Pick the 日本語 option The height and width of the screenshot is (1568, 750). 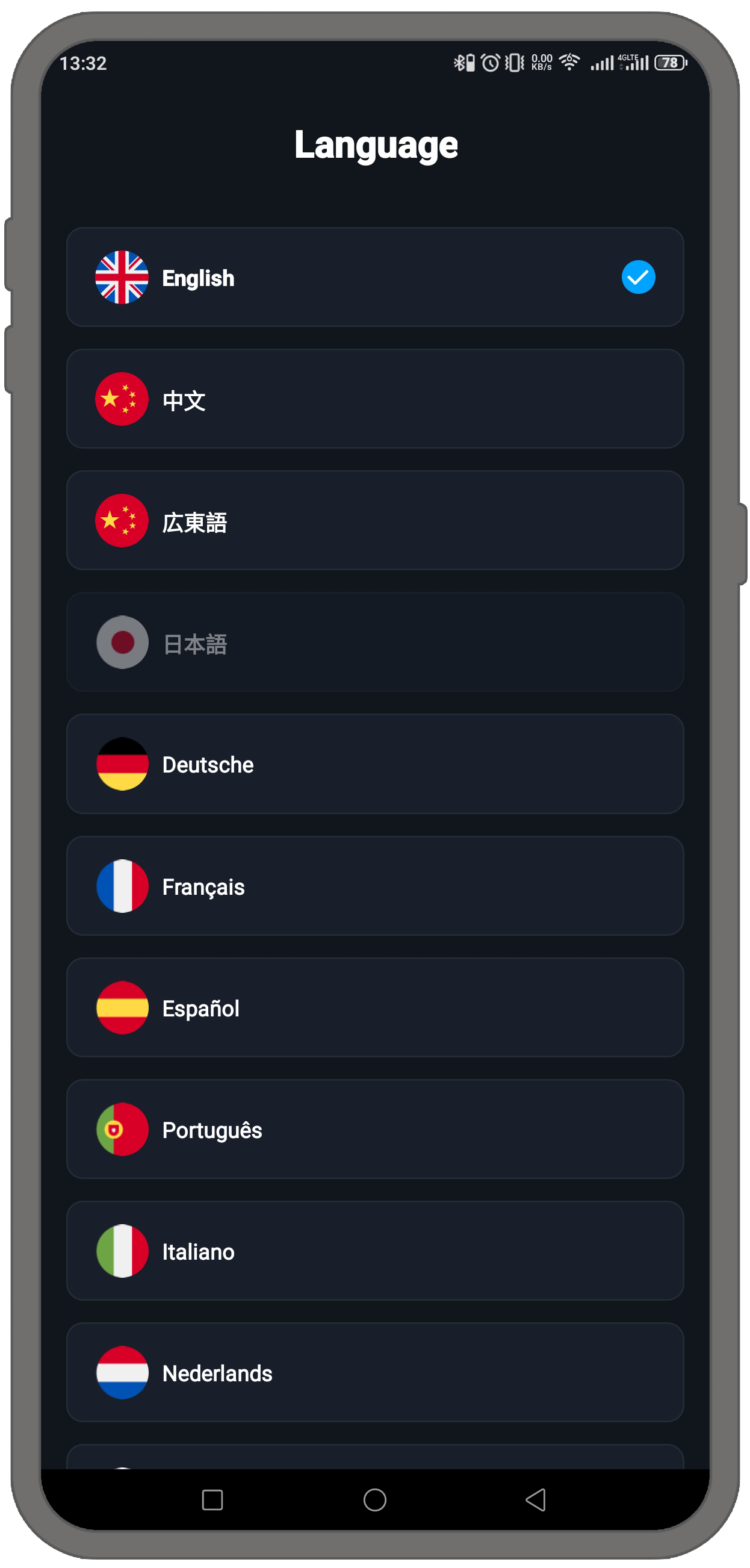click(374, 642)
